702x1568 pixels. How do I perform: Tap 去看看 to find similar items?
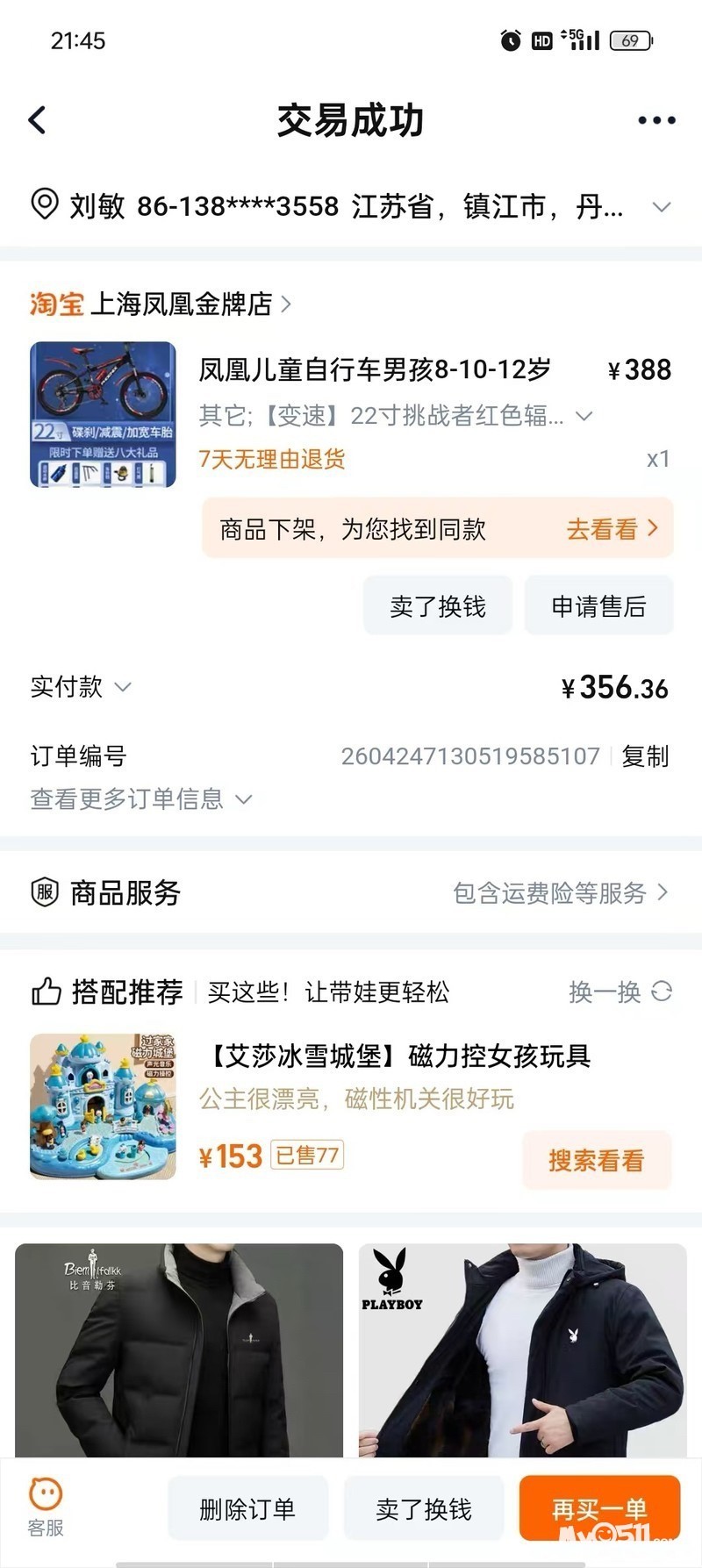click(x=612, y=529)
